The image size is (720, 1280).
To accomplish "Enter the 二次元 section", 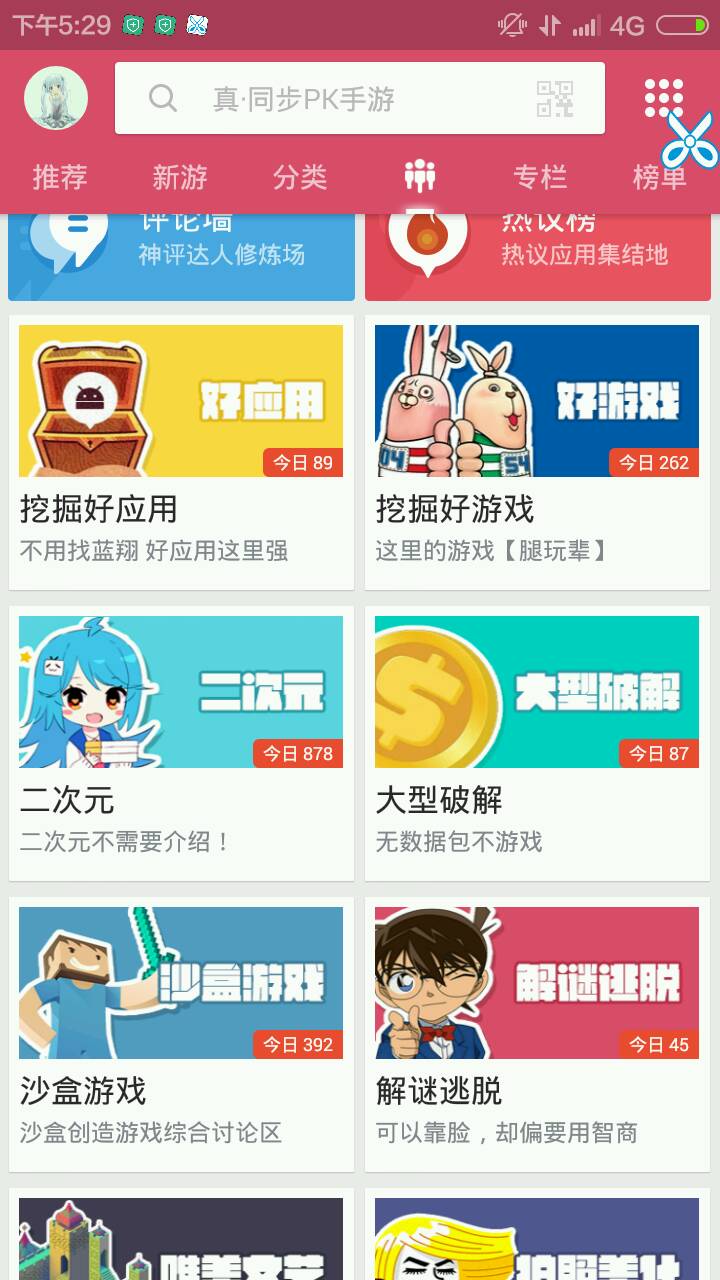I will (x=181, y=743).
